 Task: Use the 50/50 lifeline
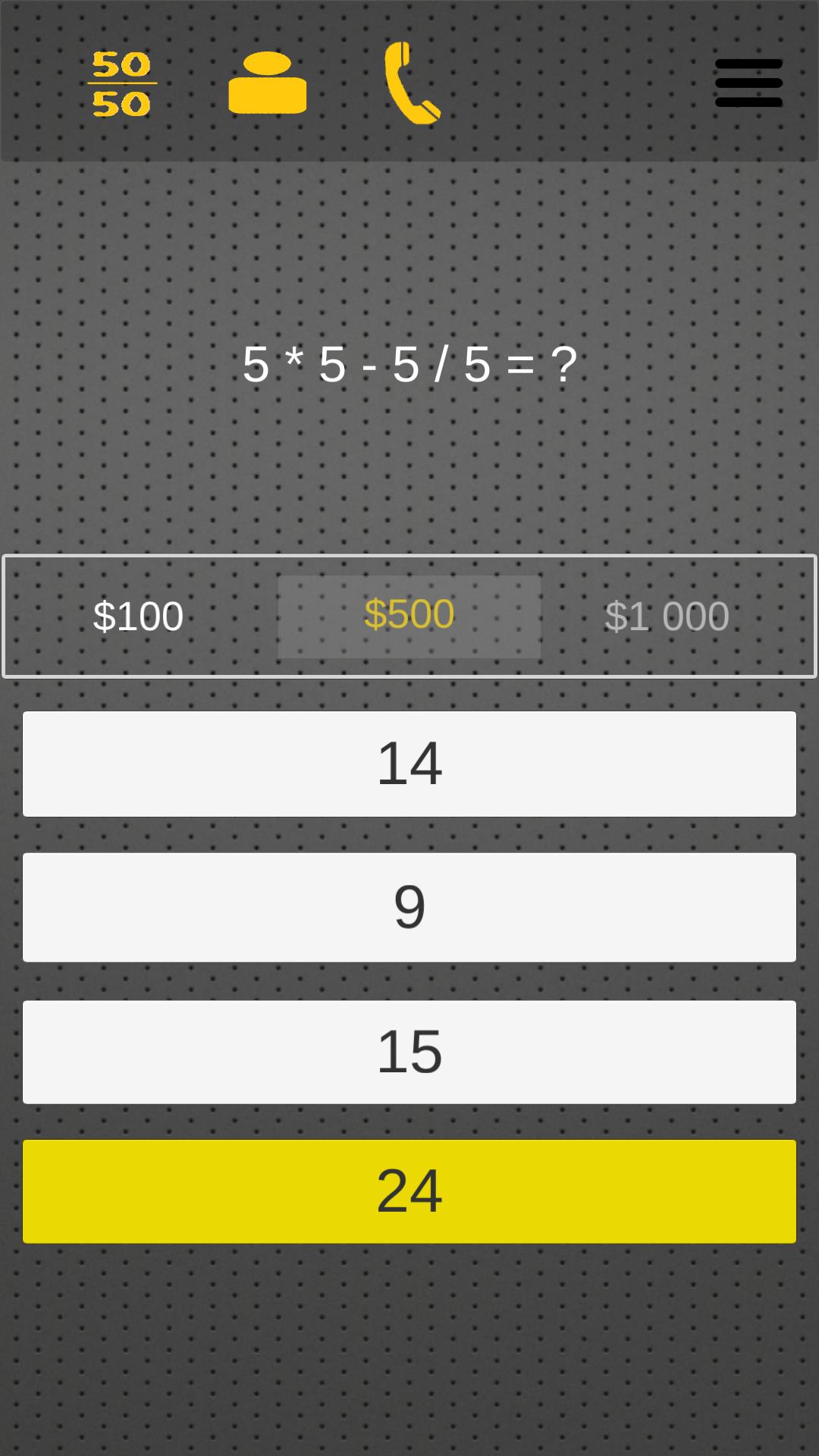(121, 83)
